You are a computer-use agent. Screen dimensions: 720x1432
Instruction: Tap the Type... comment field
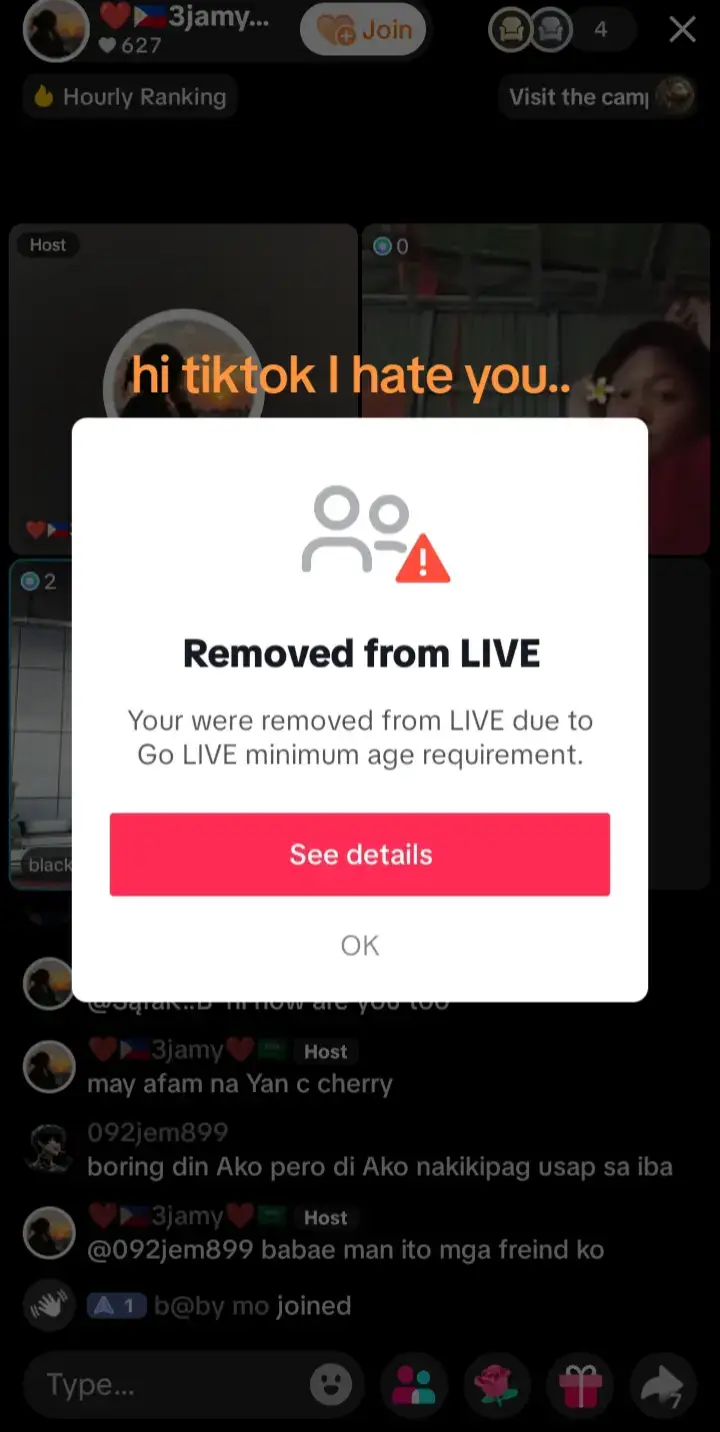pyautogui.click(x=172, y=1385)
